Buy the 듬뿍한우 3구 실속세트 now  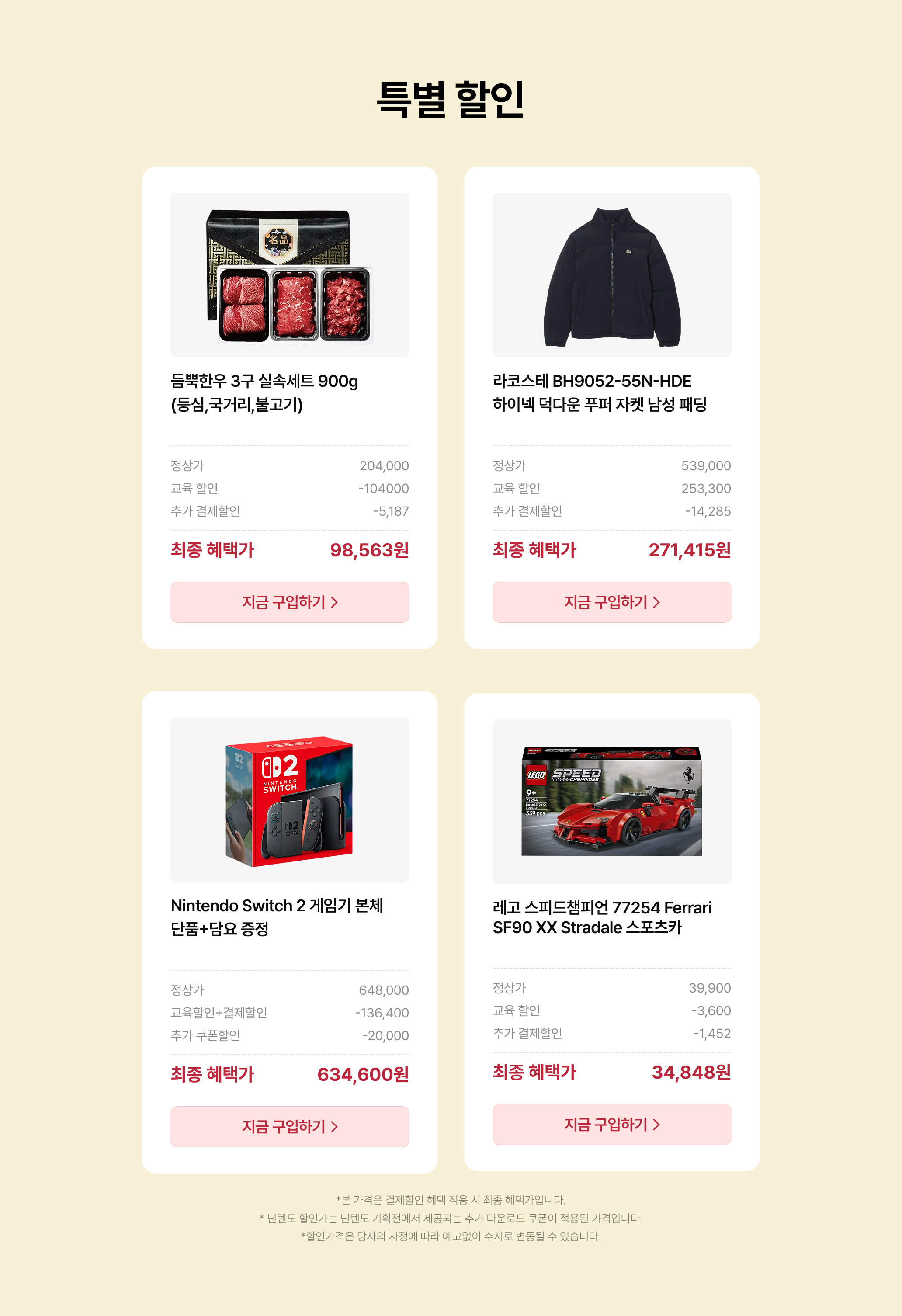tap(289, 602)
